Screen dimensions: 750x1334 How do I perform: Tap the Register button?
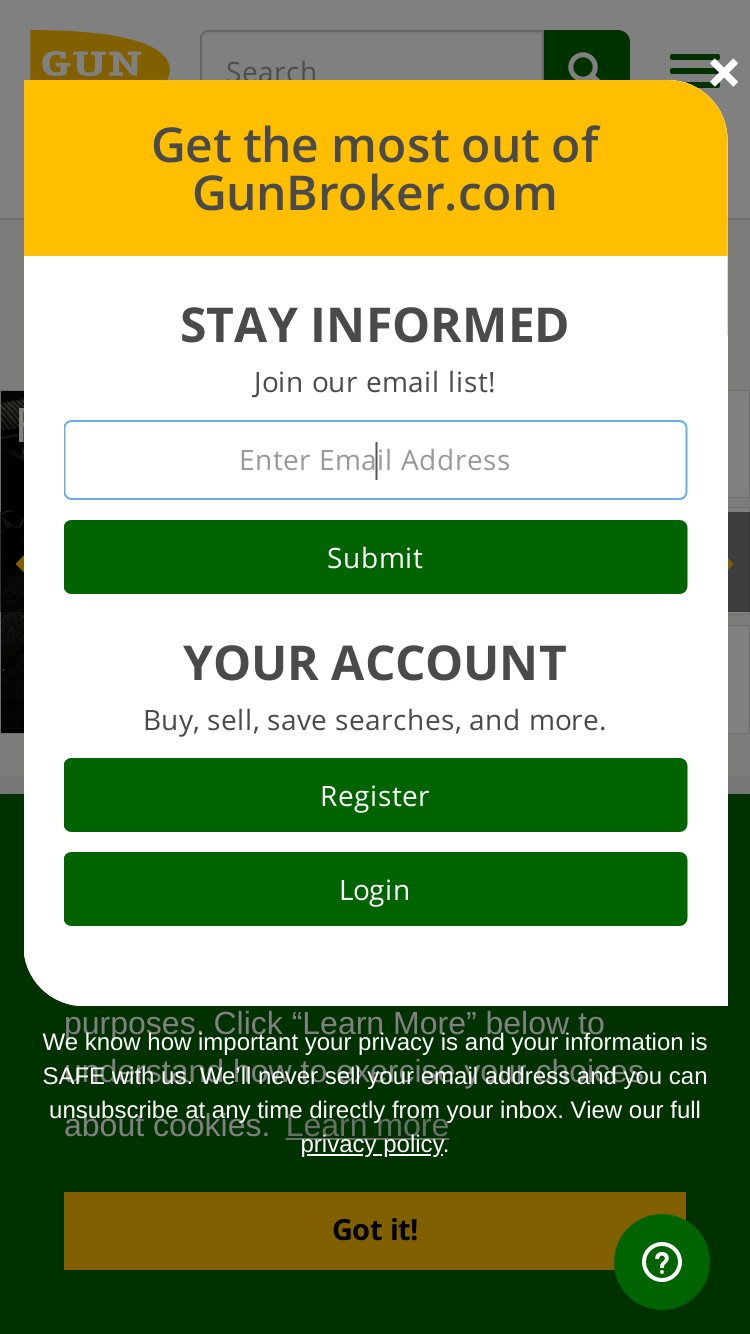pyautogui.click(x=375, y=795)
